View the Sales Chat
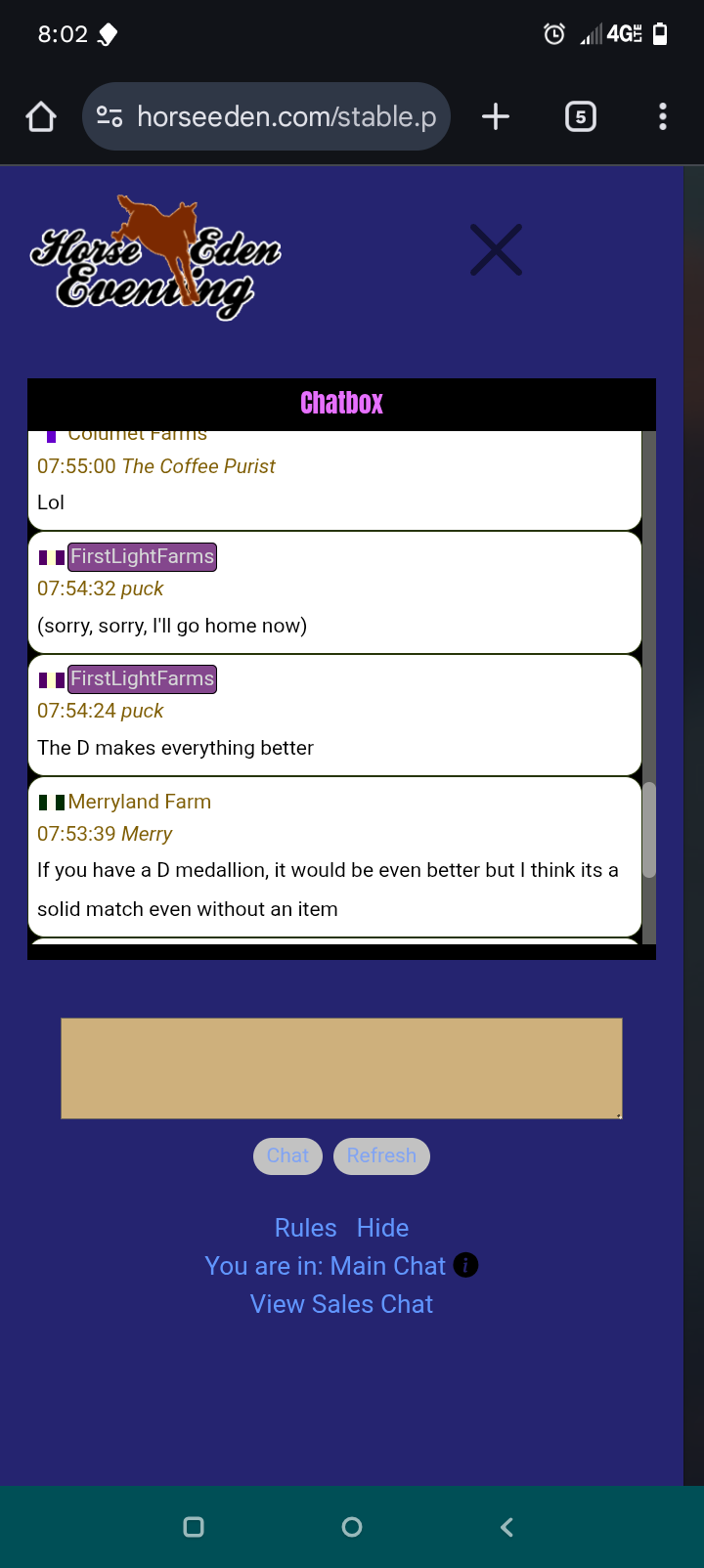The width and height of the screenshot is (704, 1568). point(341,1304)
